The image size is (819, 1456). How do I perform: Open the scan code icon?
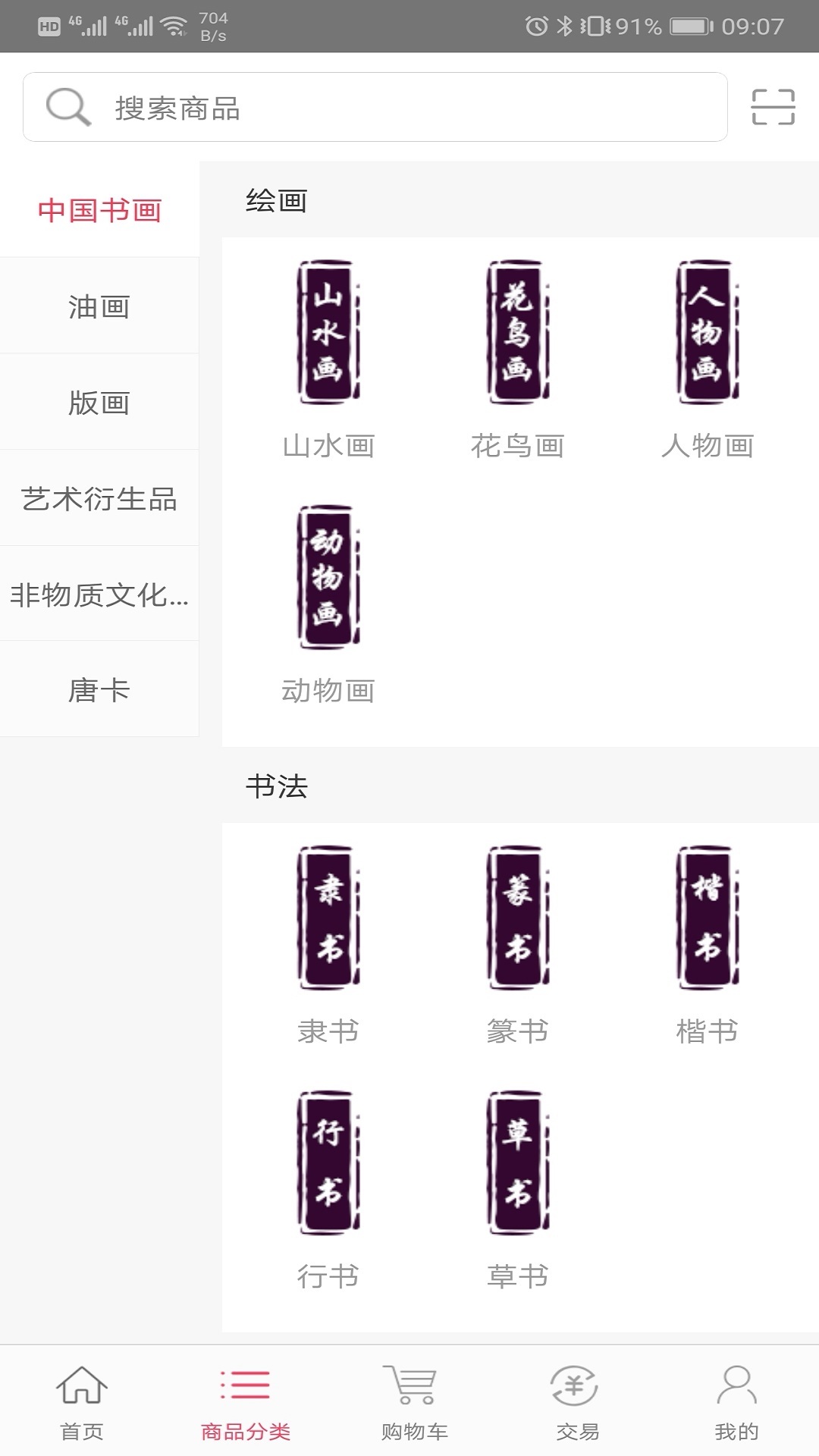pyautogui.click(x=773, y=107)
